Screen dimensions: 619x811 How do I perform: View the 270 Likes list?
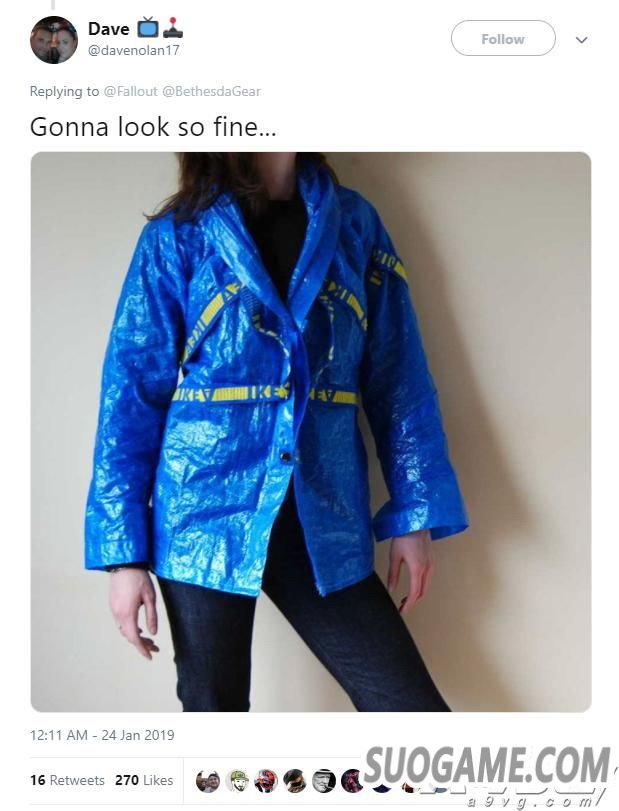click(144, 780)
